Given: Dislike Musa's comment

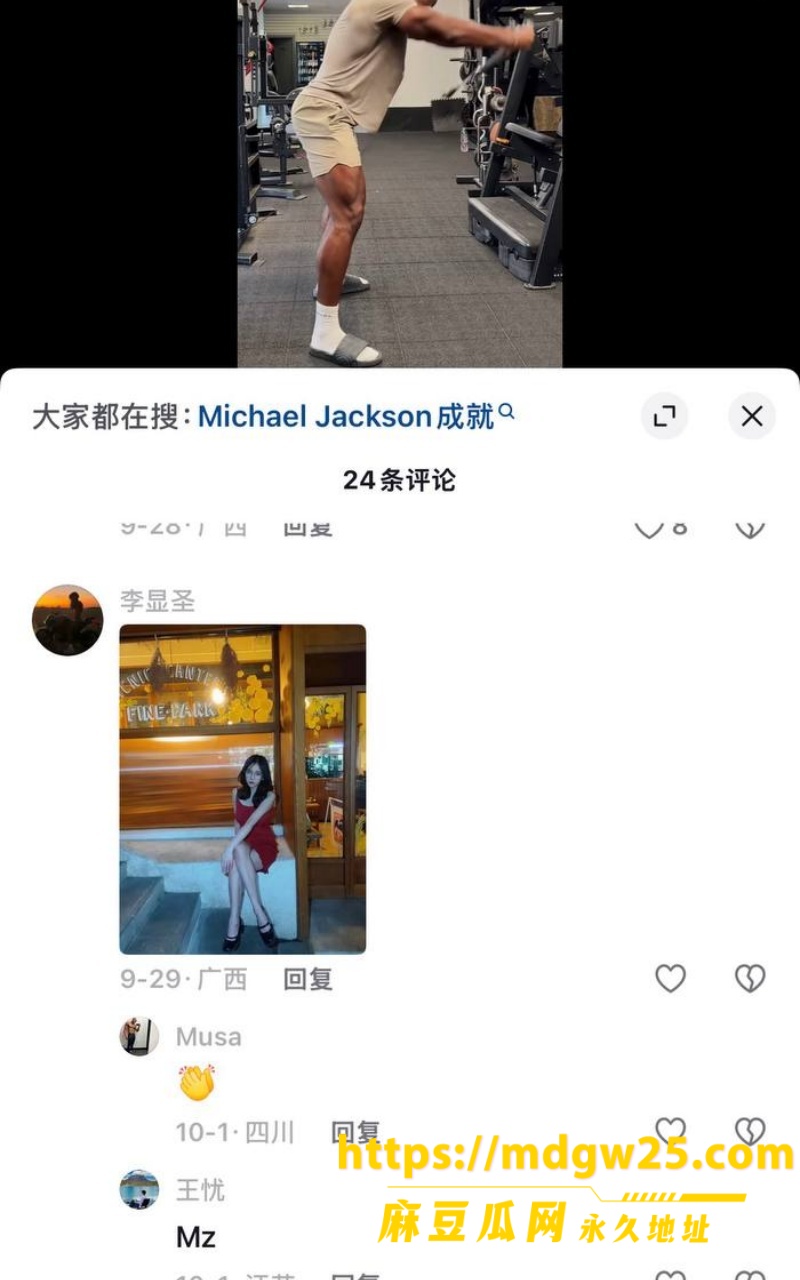Looking at the screenshot, I should pyautogui.click(x=750, y=1131).
